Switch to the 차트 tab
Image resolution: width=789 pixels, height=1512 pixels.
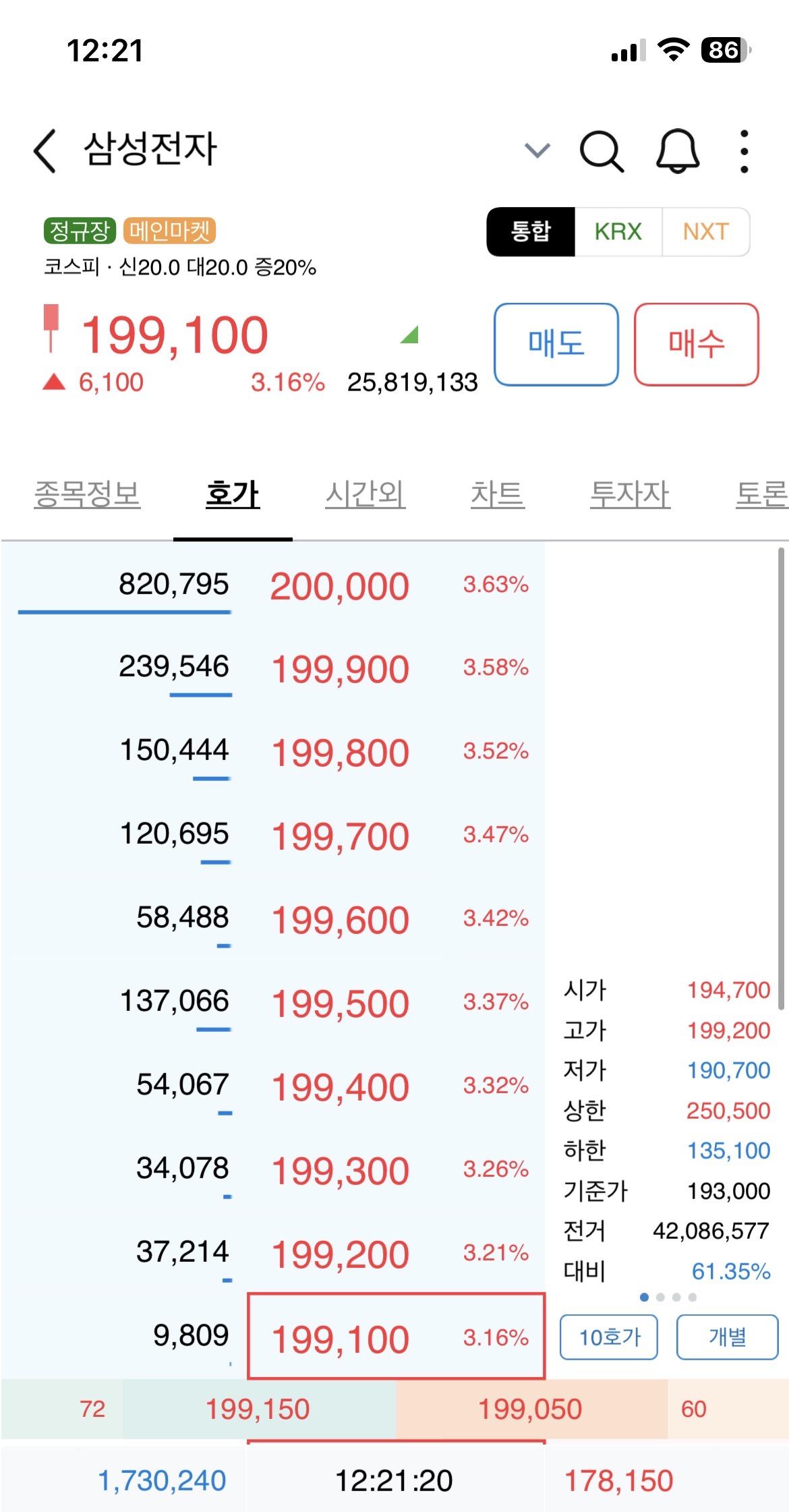pos(499,494)
